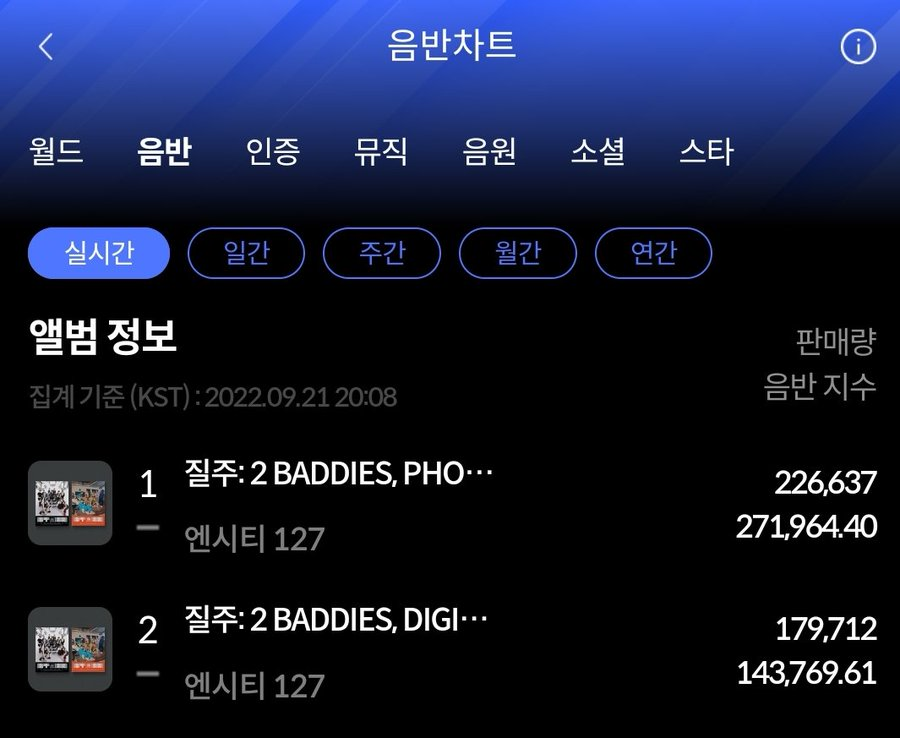Show the 주간 weekly chart
The width and height of the screenshot is (900, 738).
tap(382, 253)
